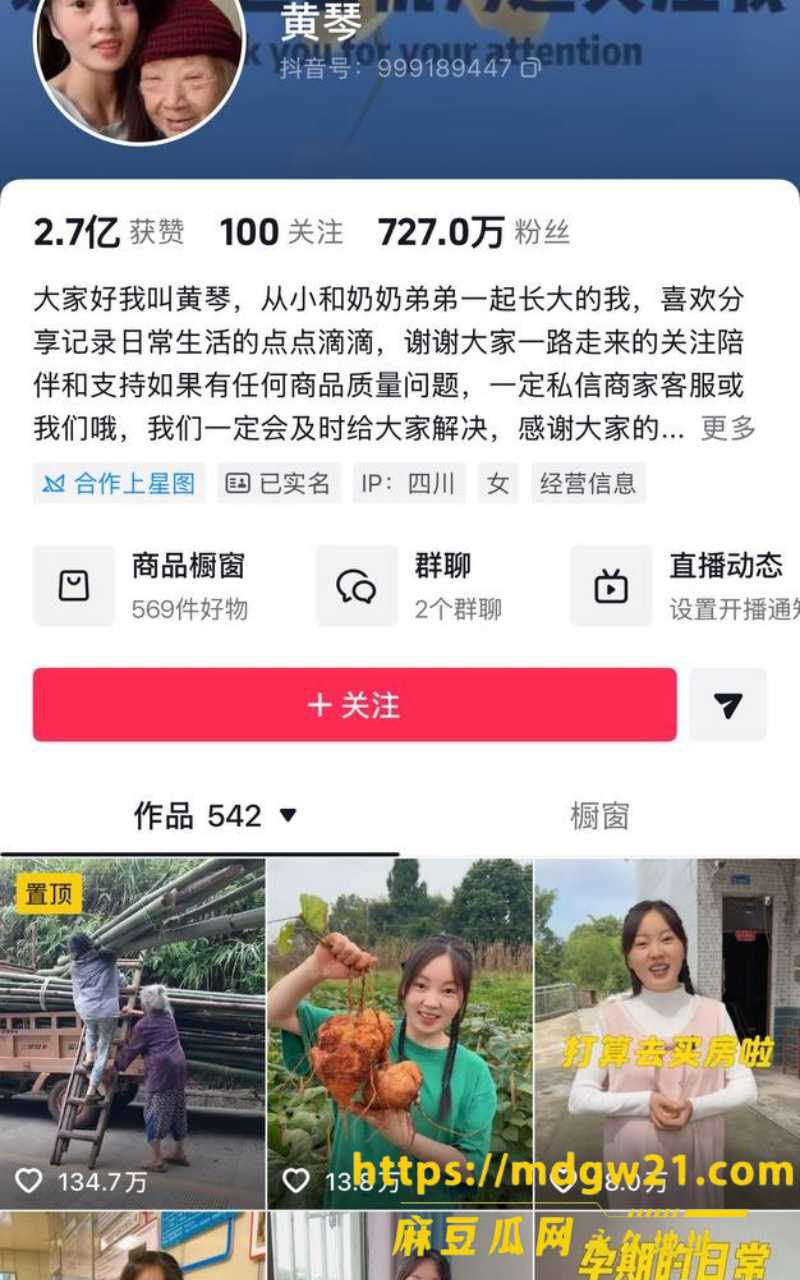Expand bio with 更多
Image resolution: width=800 pixels, height=1280 pixels.
tap(727, 429)
